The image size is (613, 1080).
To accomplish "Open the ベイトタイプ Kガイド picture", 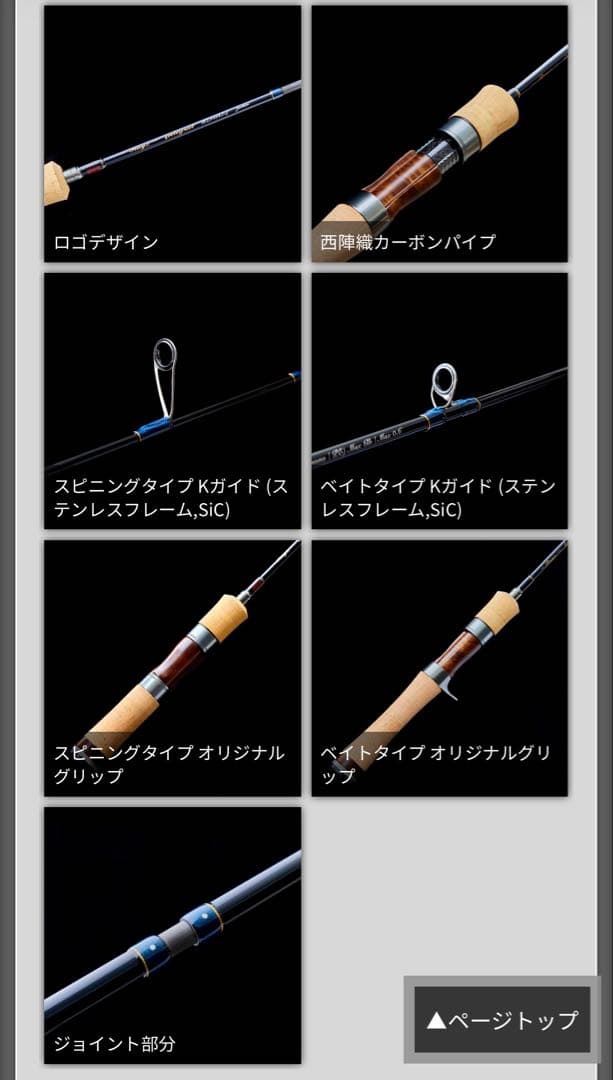I will point(439,400).
